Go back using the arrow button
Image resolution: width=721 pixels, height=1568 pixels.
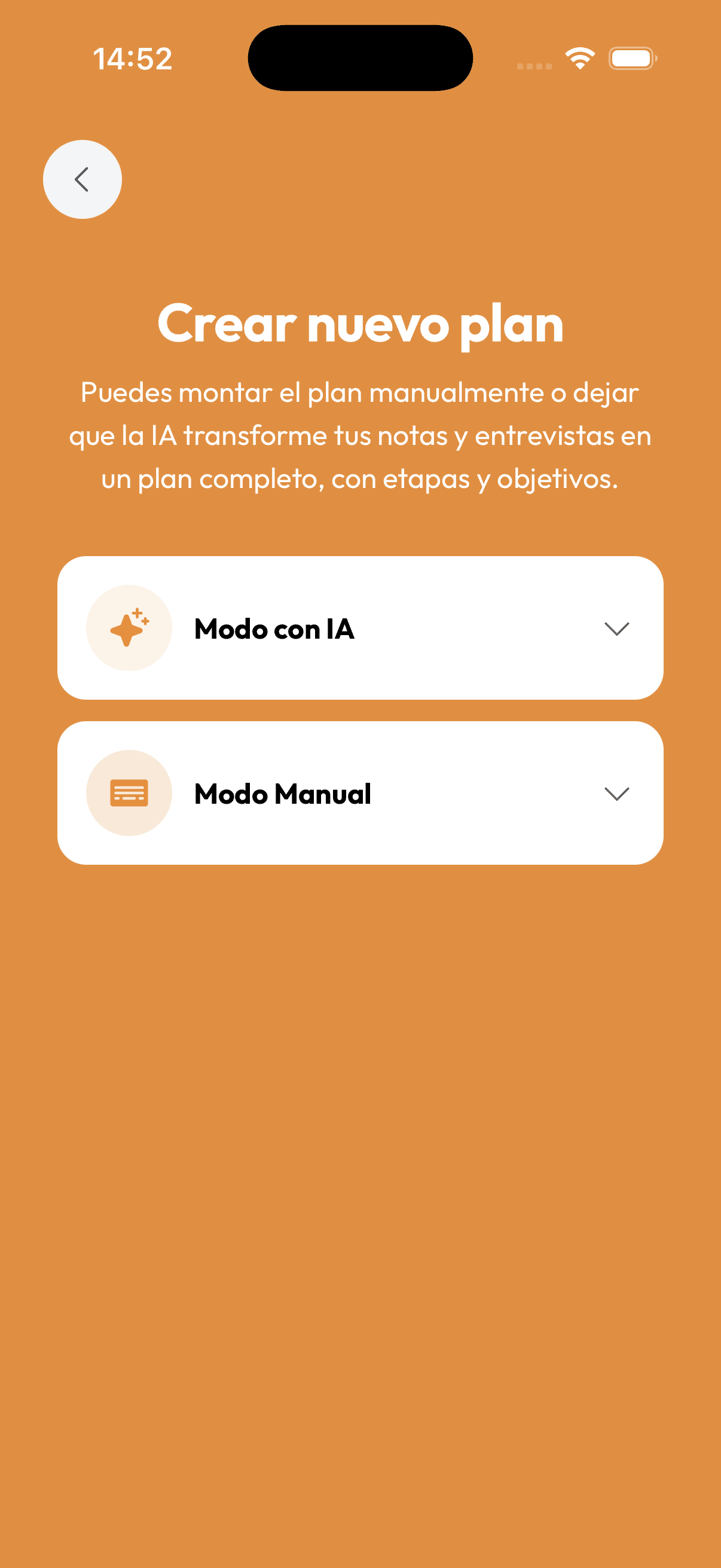[82, 179]
